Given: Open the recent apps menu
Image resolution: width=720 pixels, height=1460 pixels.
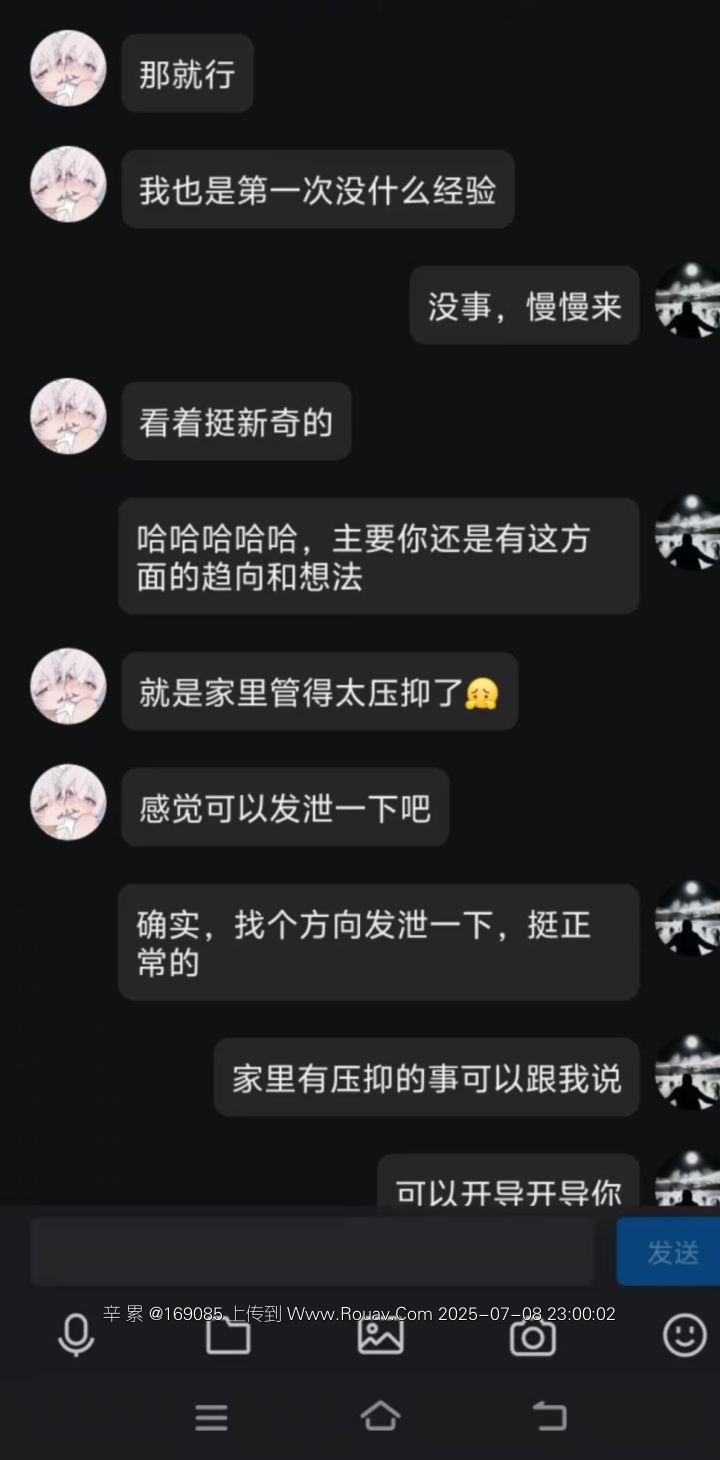Looking at the screenshot, I should pyautogui.click(x=211, y=1416).
